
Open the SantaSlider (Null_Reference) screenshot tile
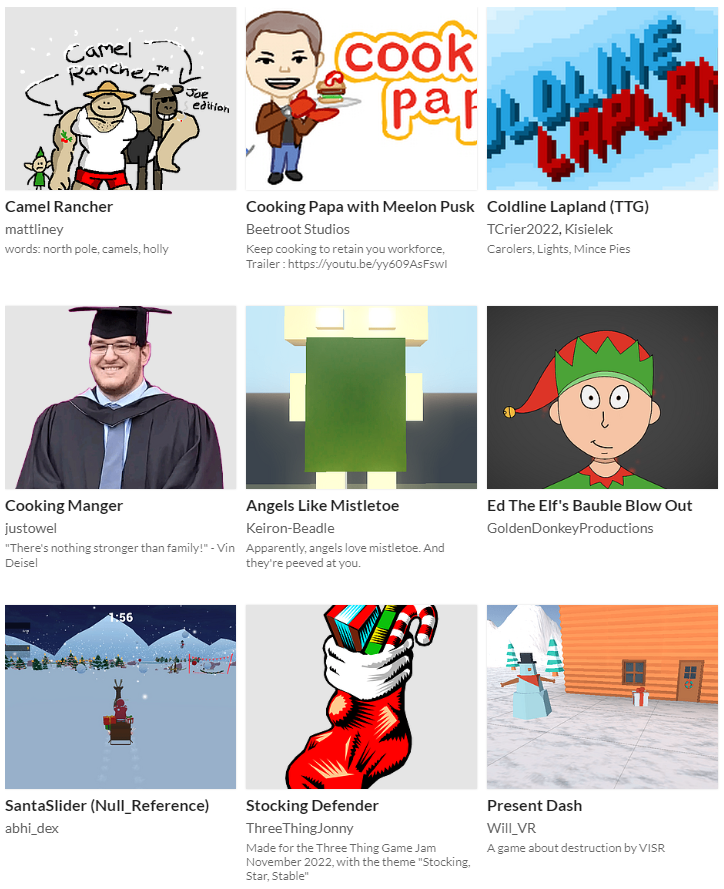[x=120, y=696]
